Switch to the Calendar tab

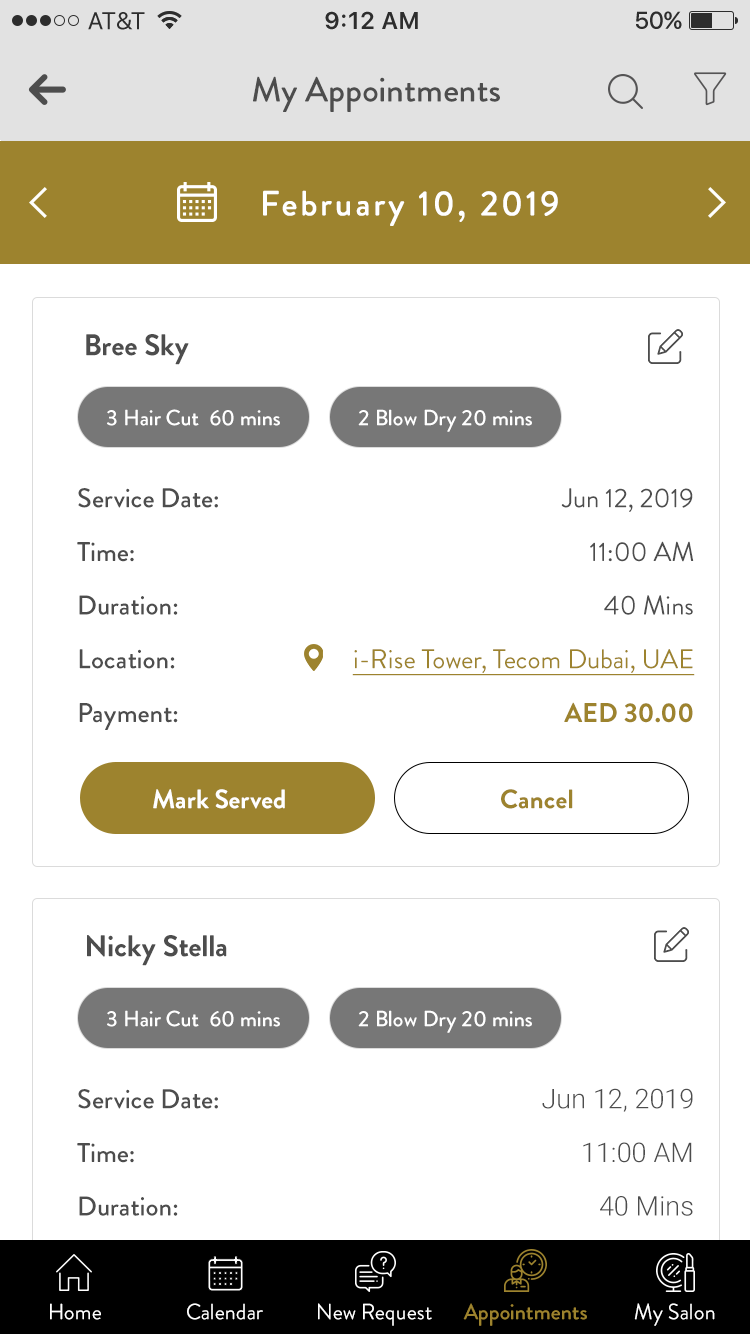[x=225, y=1287]
